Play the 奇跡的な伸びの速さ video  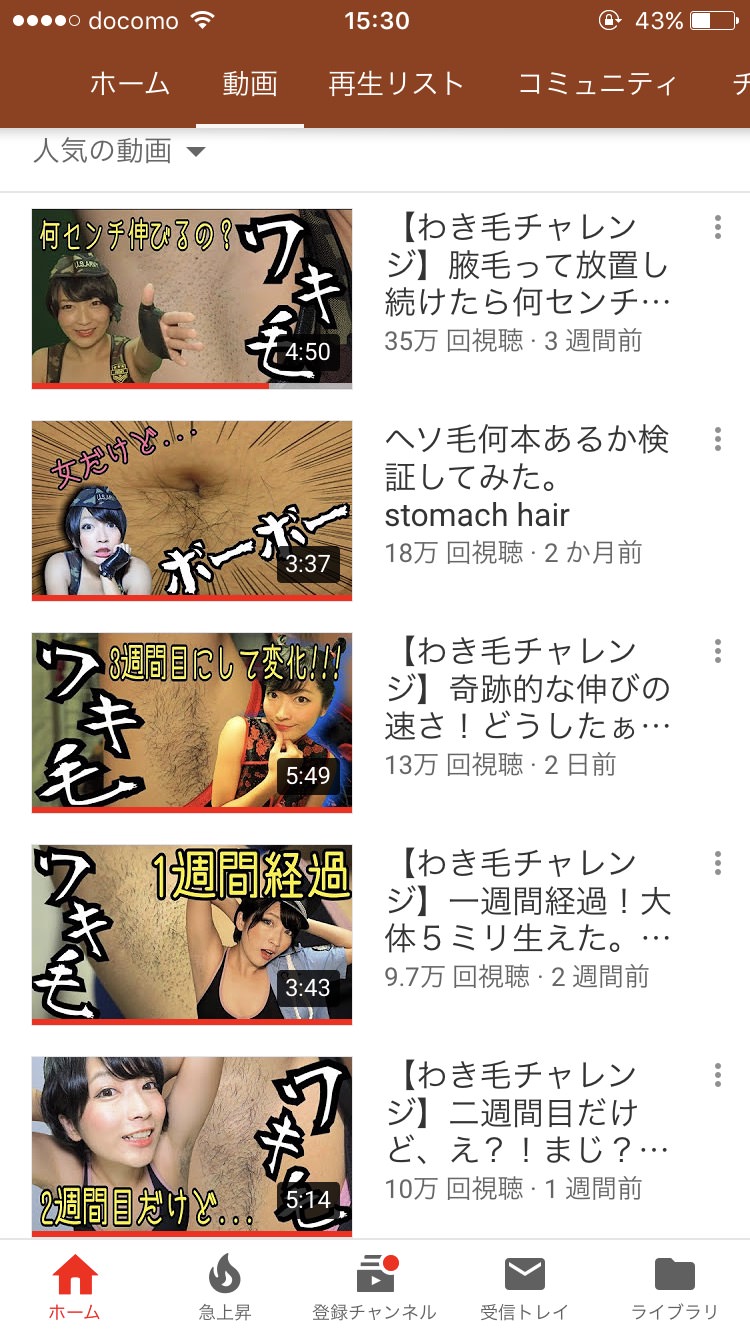point(192,723)
